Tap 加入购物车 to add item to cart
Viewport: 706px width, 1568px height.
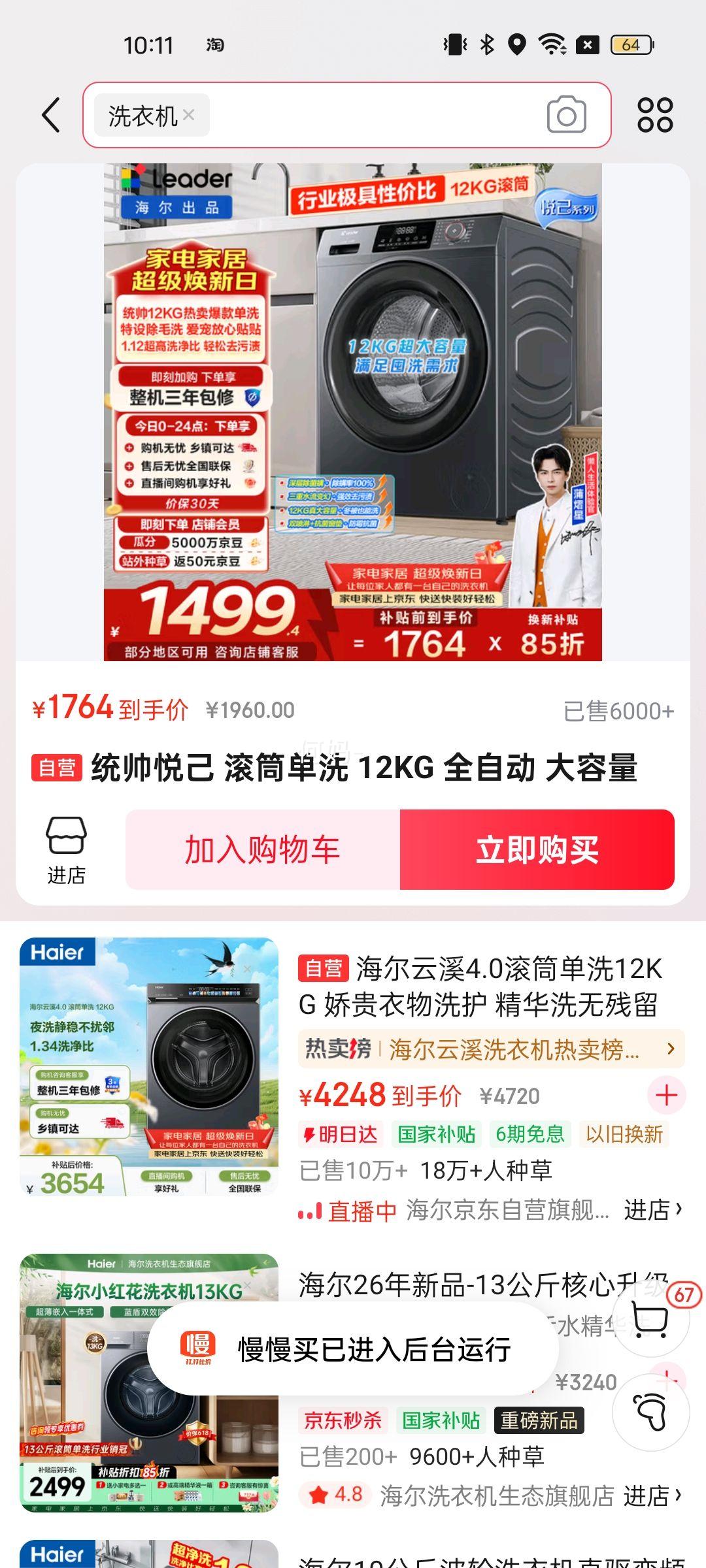(x=260, y=848)
